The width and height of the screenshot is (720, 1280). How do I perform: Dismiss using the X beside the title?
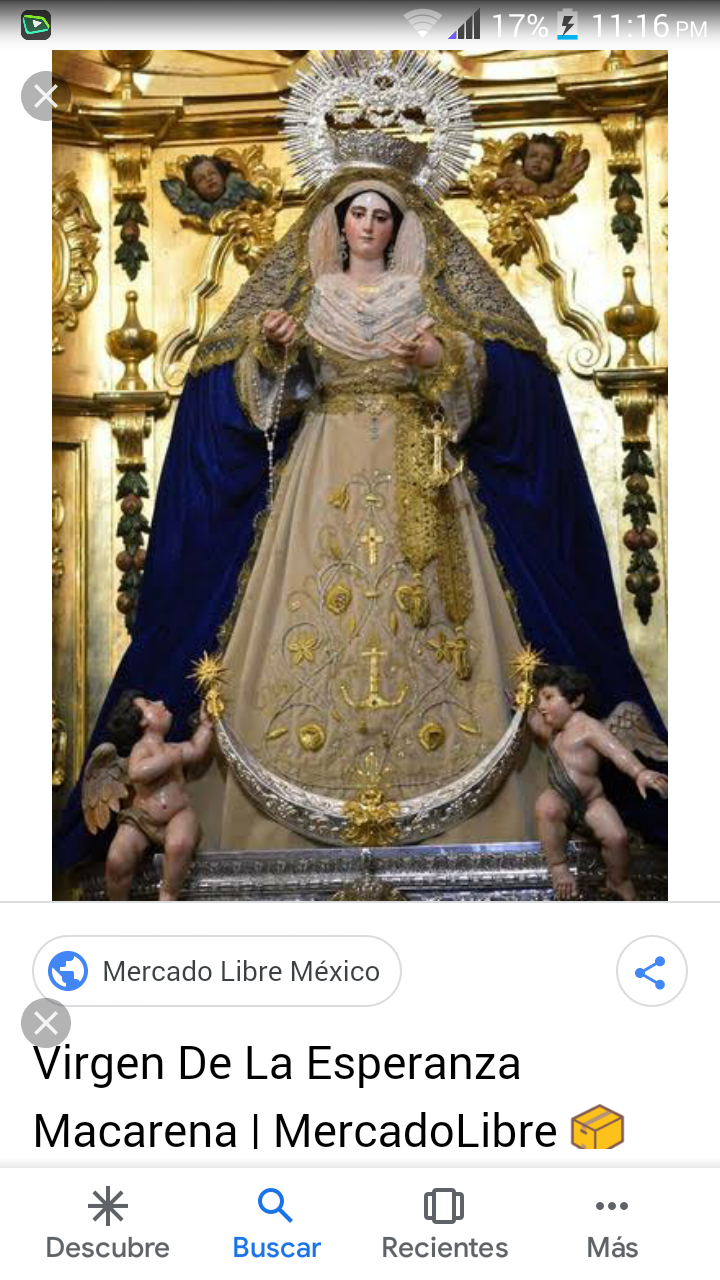[x=46, y=1022]
